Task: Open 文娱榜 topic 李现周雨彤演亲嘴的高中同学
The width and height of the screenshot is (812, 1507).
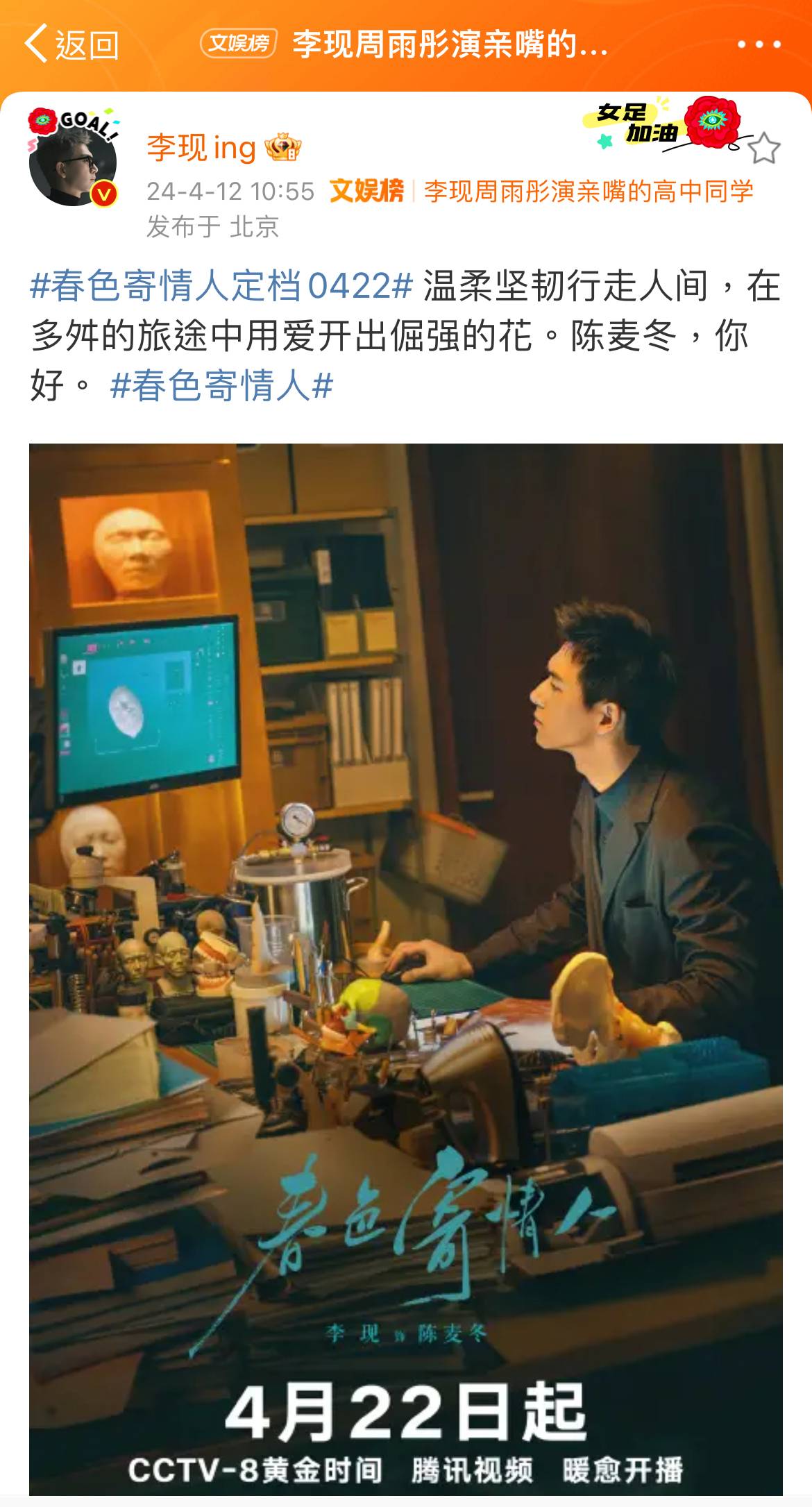Action: pos(588,191)
